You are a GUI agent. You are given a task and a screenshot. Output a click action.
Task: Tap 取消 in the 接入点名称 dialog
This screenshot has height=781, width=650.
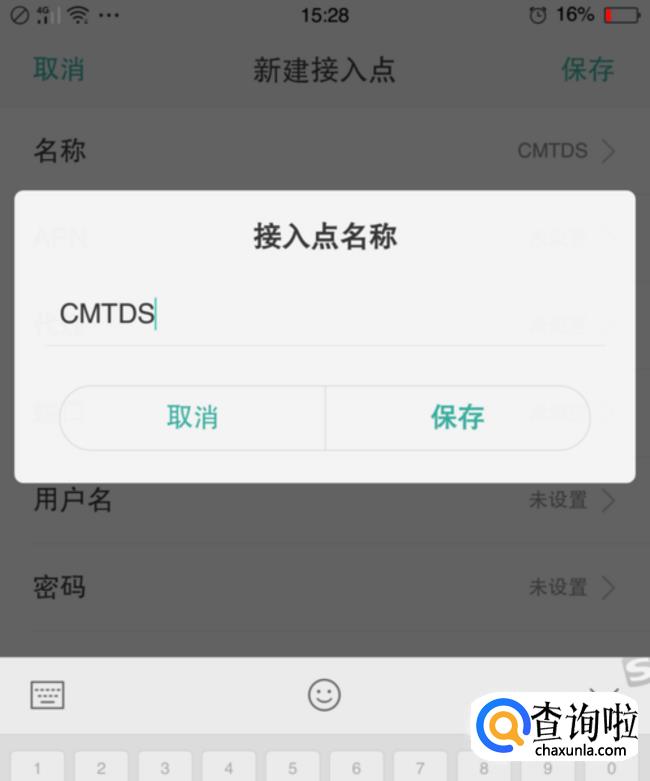pyautogui.click(x=193, y=417)
